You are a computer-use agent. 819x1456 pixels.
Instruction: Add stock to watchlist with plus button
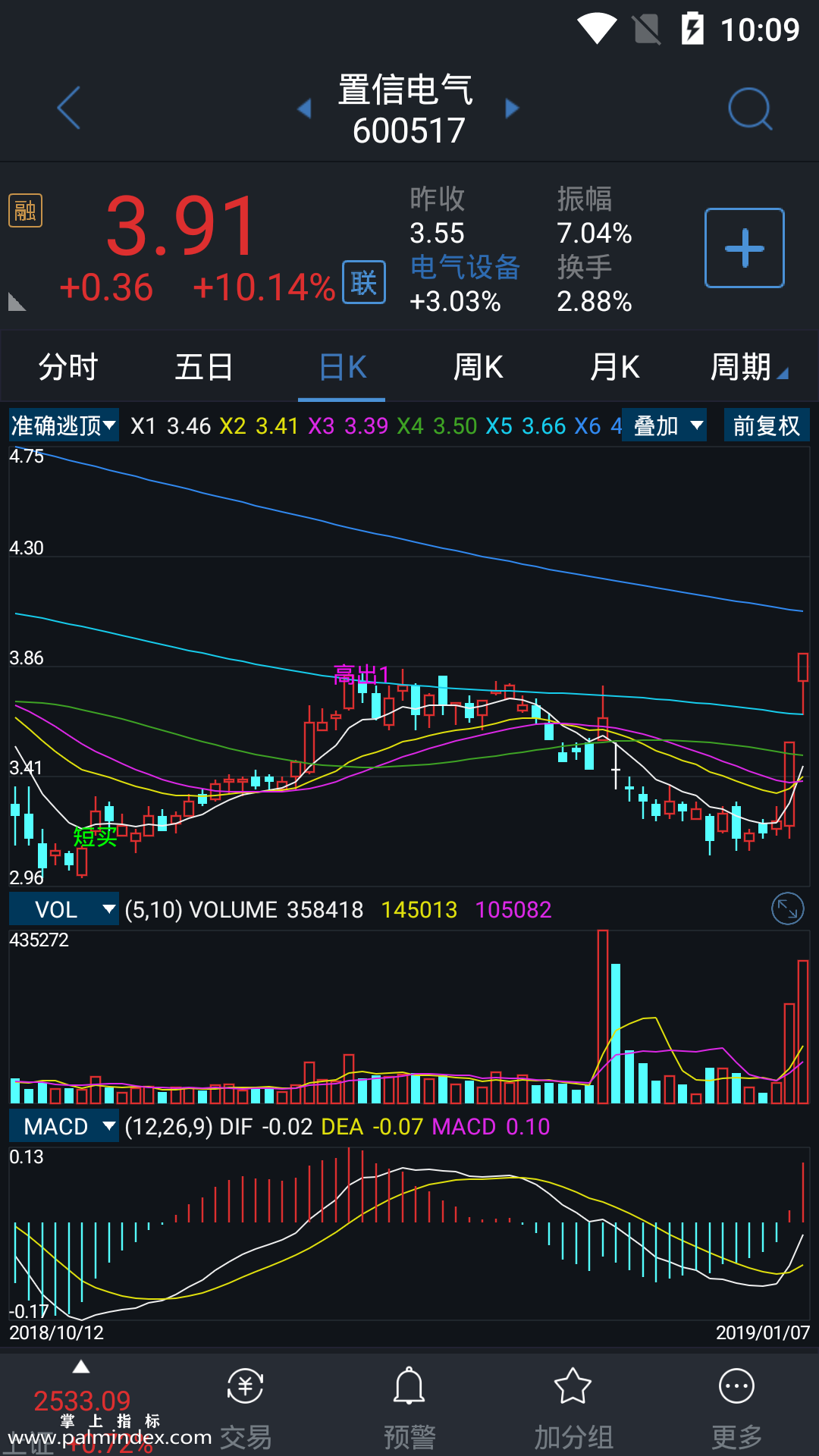coord(744,248)
